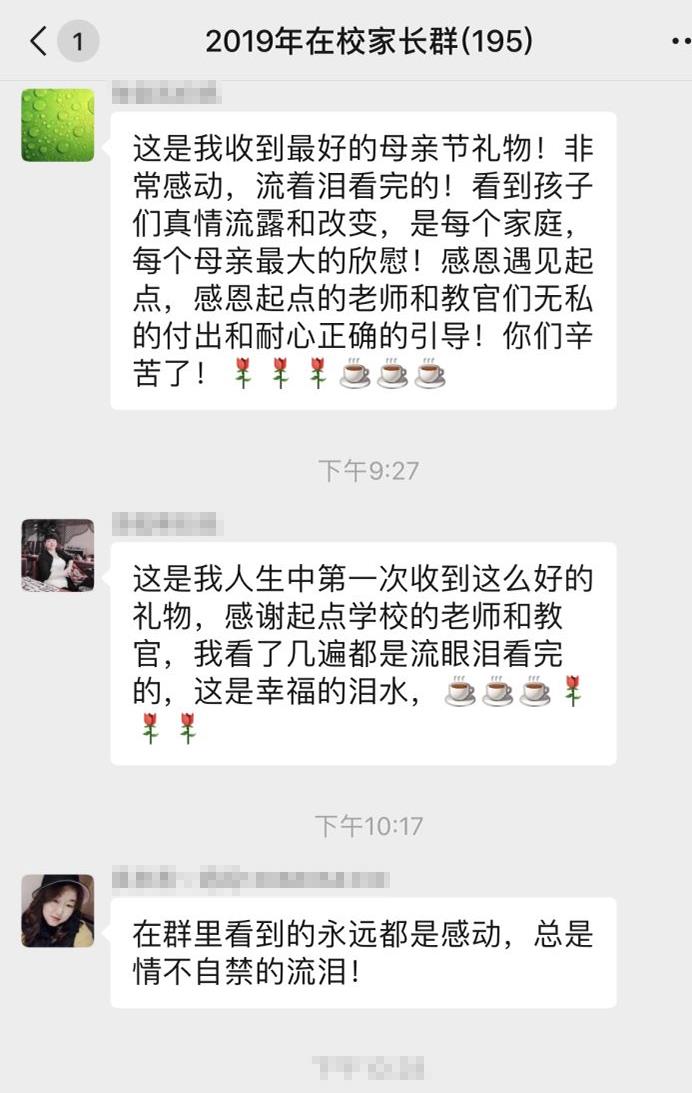Viewport: 692px width, 1093px height.
Task: Open the green water-droplet avatar's profile
Action: pos(58,125)
